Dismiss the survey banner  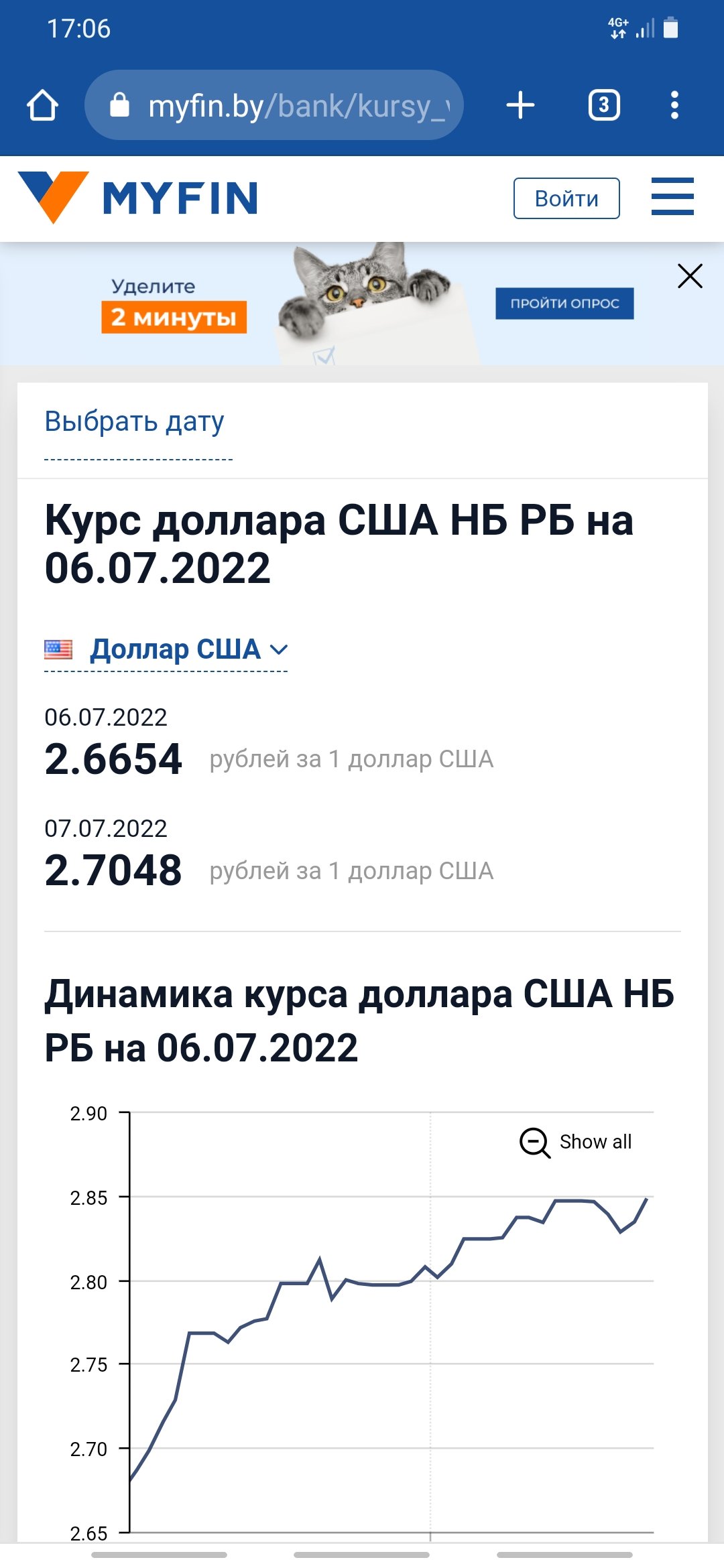click(690, 276)
